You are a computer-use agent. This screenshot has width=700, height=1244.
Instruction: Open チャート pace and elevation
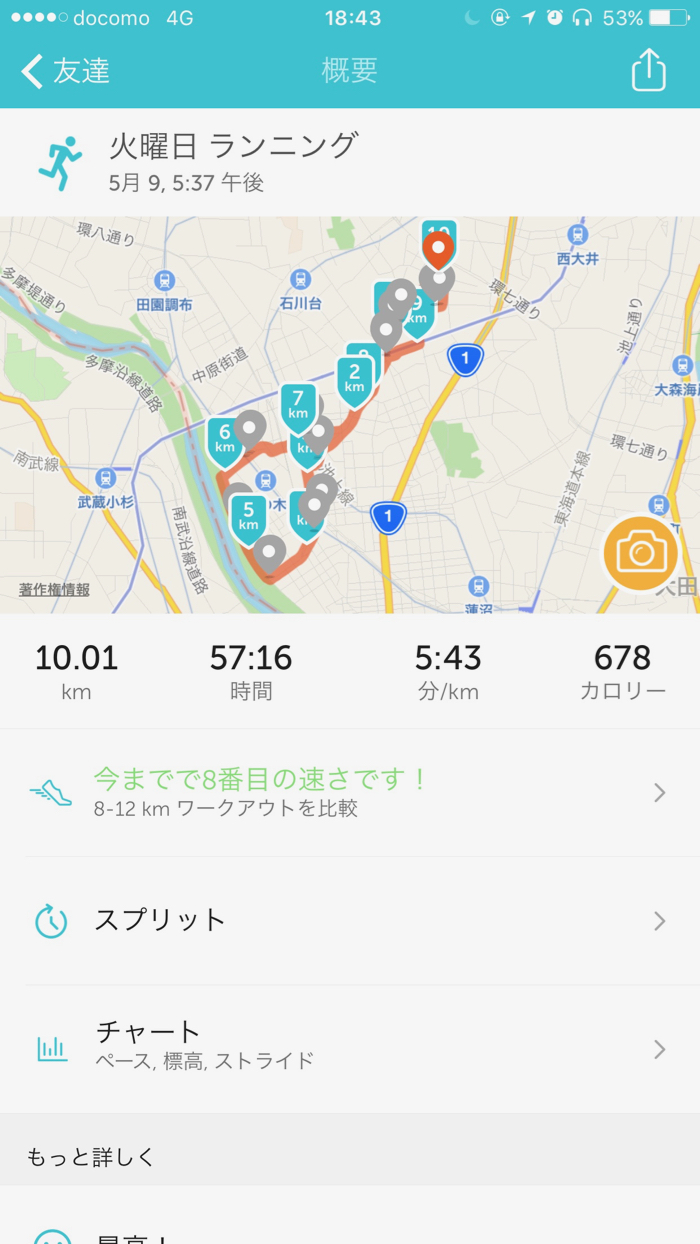350,1049
